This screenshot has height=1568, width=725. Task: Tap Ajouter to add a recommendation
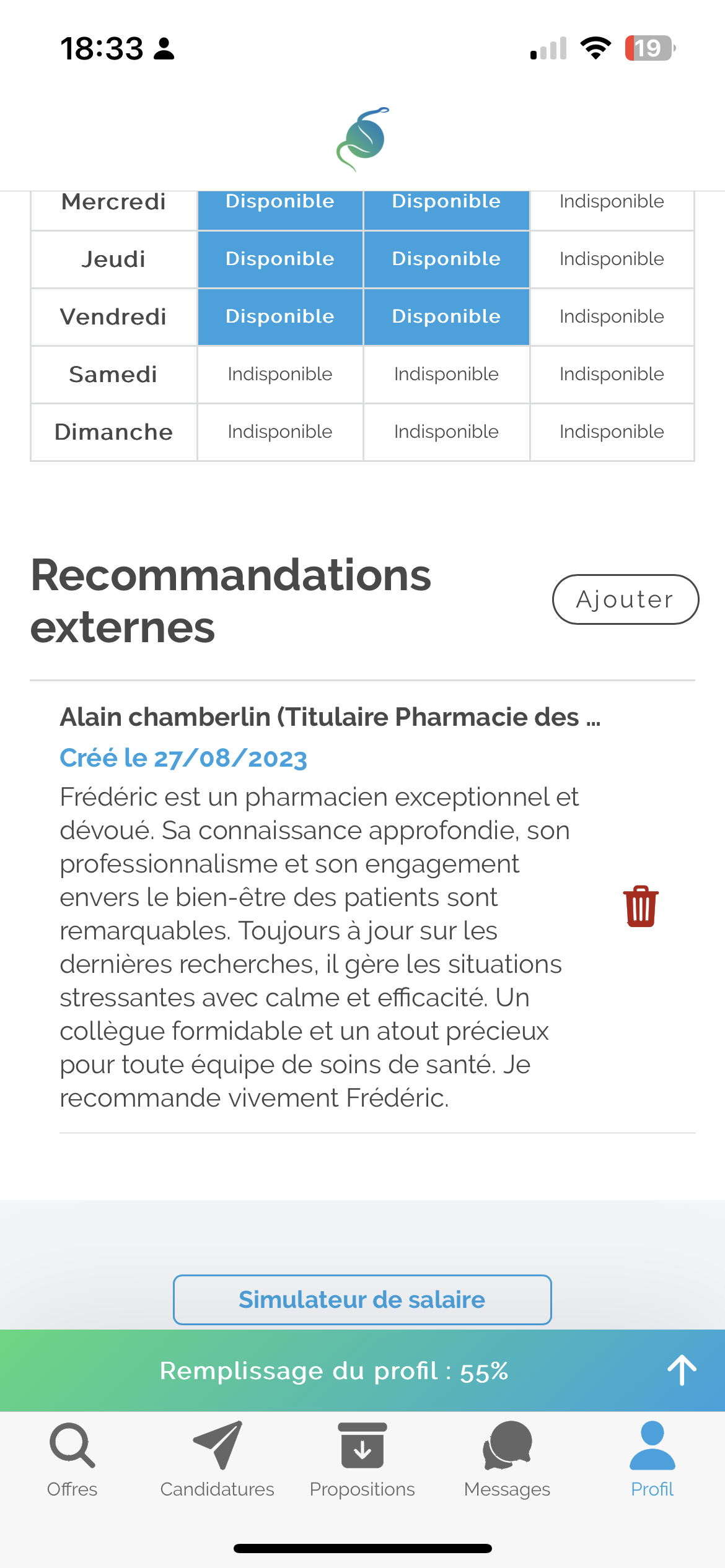click(625, 599)
